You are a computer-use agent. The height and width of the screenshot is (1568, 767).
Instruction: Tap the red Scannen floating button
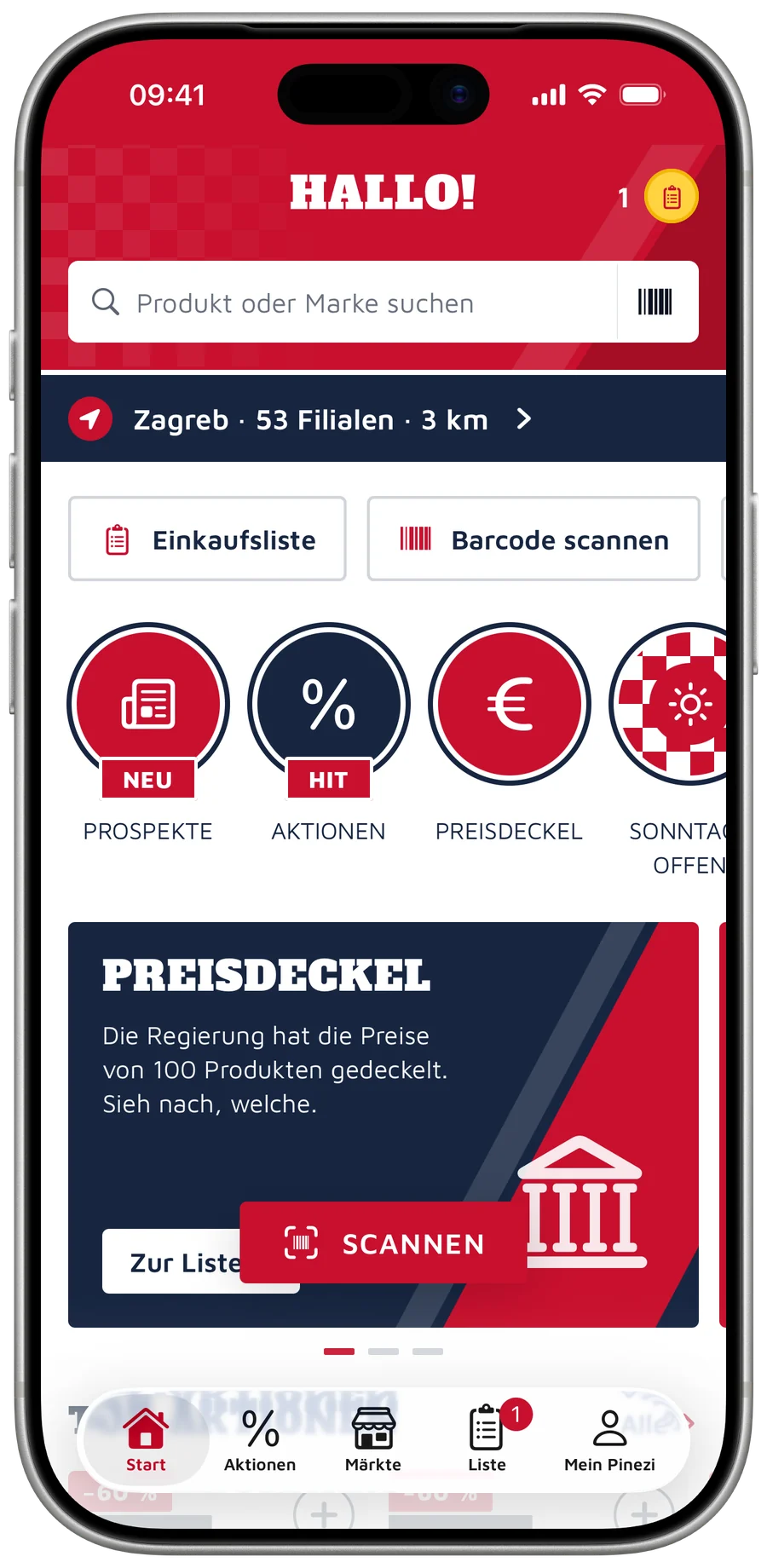[383, 1242]
